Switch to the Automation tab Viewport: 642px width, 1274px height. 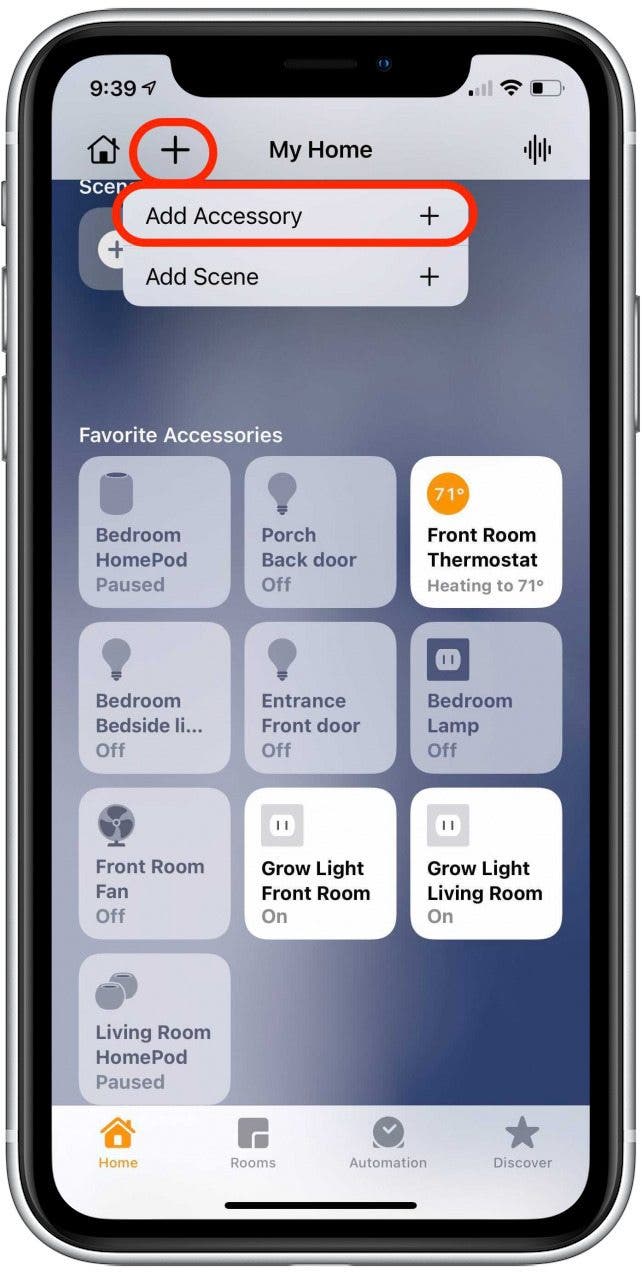click(388, 1143)
